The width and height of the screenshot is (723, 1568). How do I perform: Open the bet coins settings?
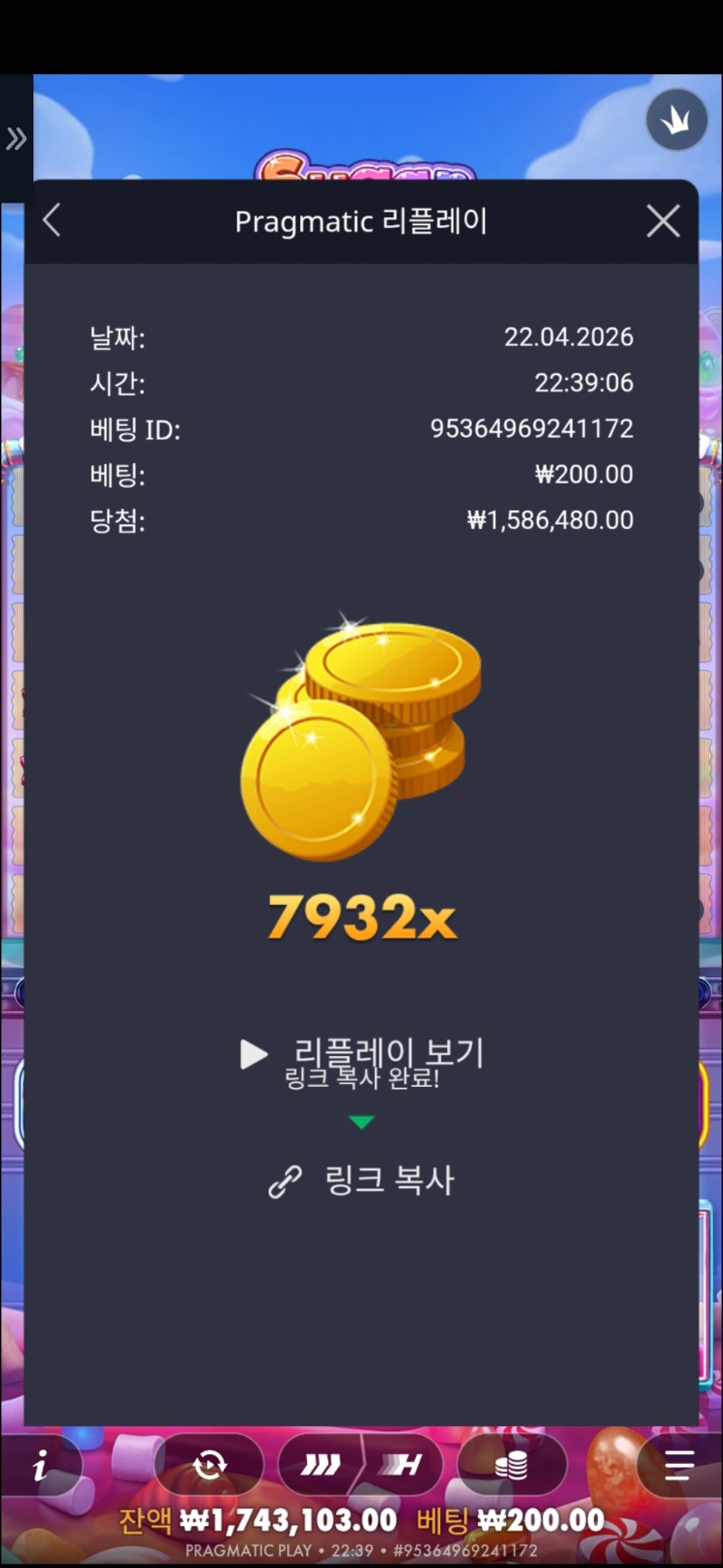pyautogui.click(x=512, y=1465)
